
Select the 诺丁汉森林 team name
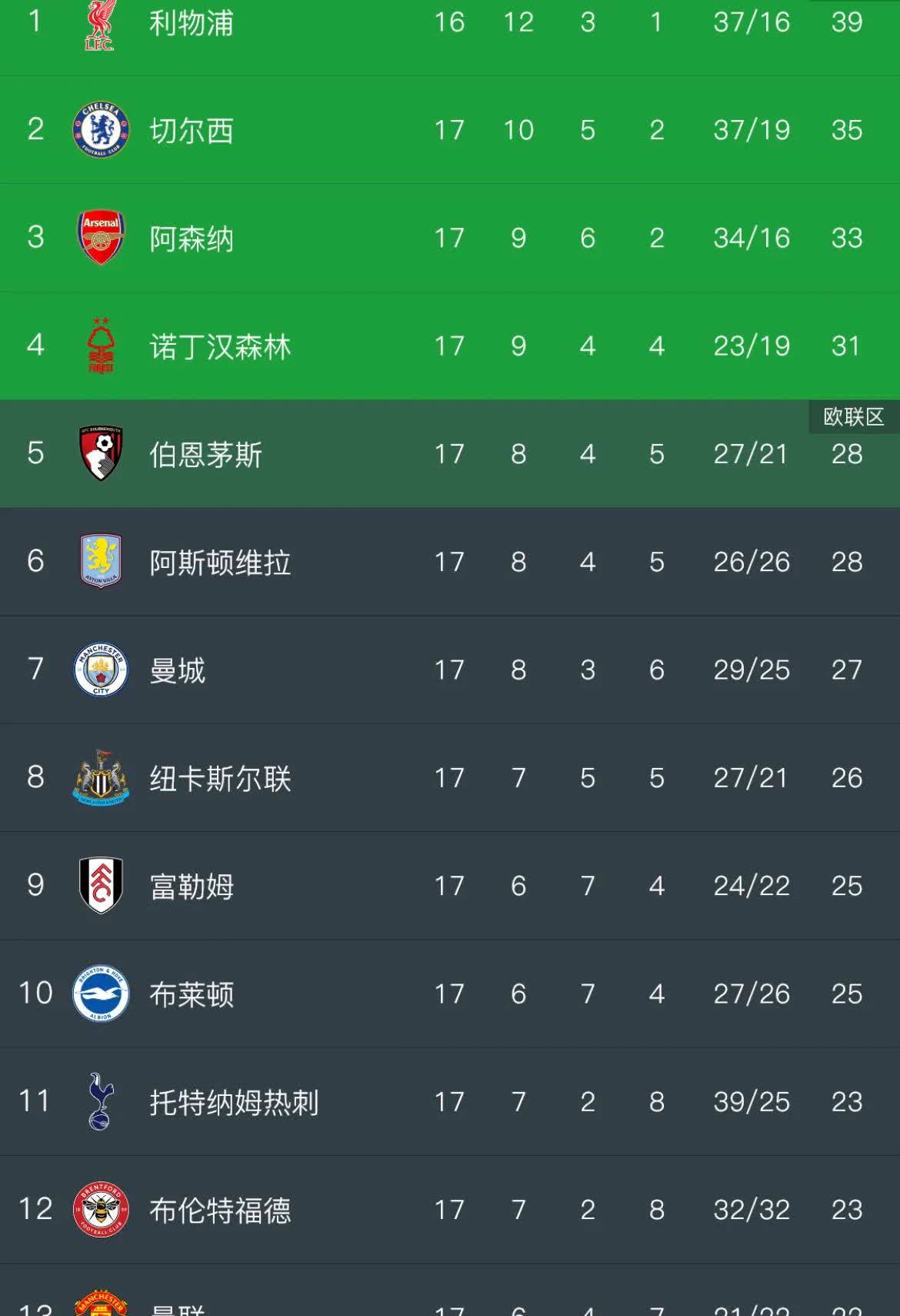(220, 346)
